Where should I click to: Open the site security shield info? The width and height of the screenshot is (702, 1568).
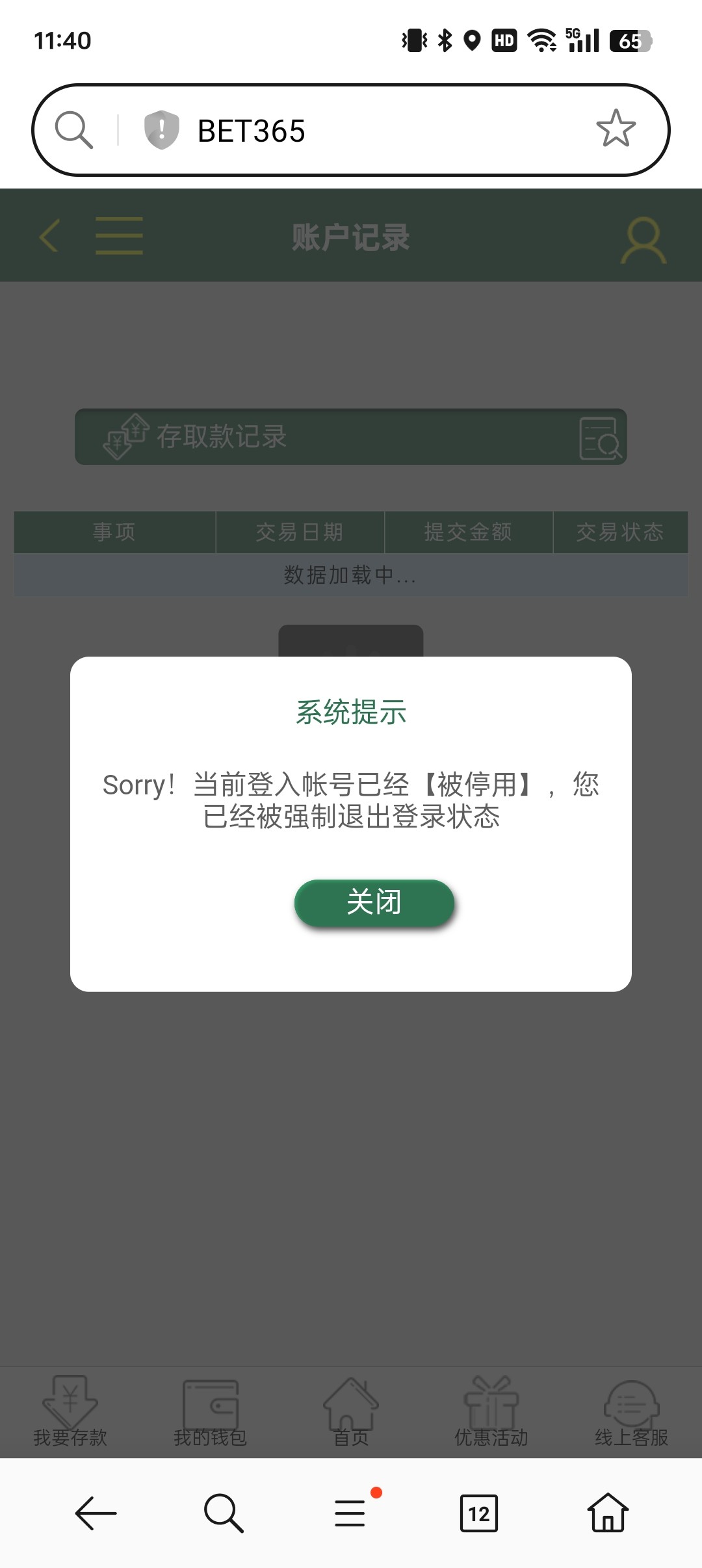(161, 130)
